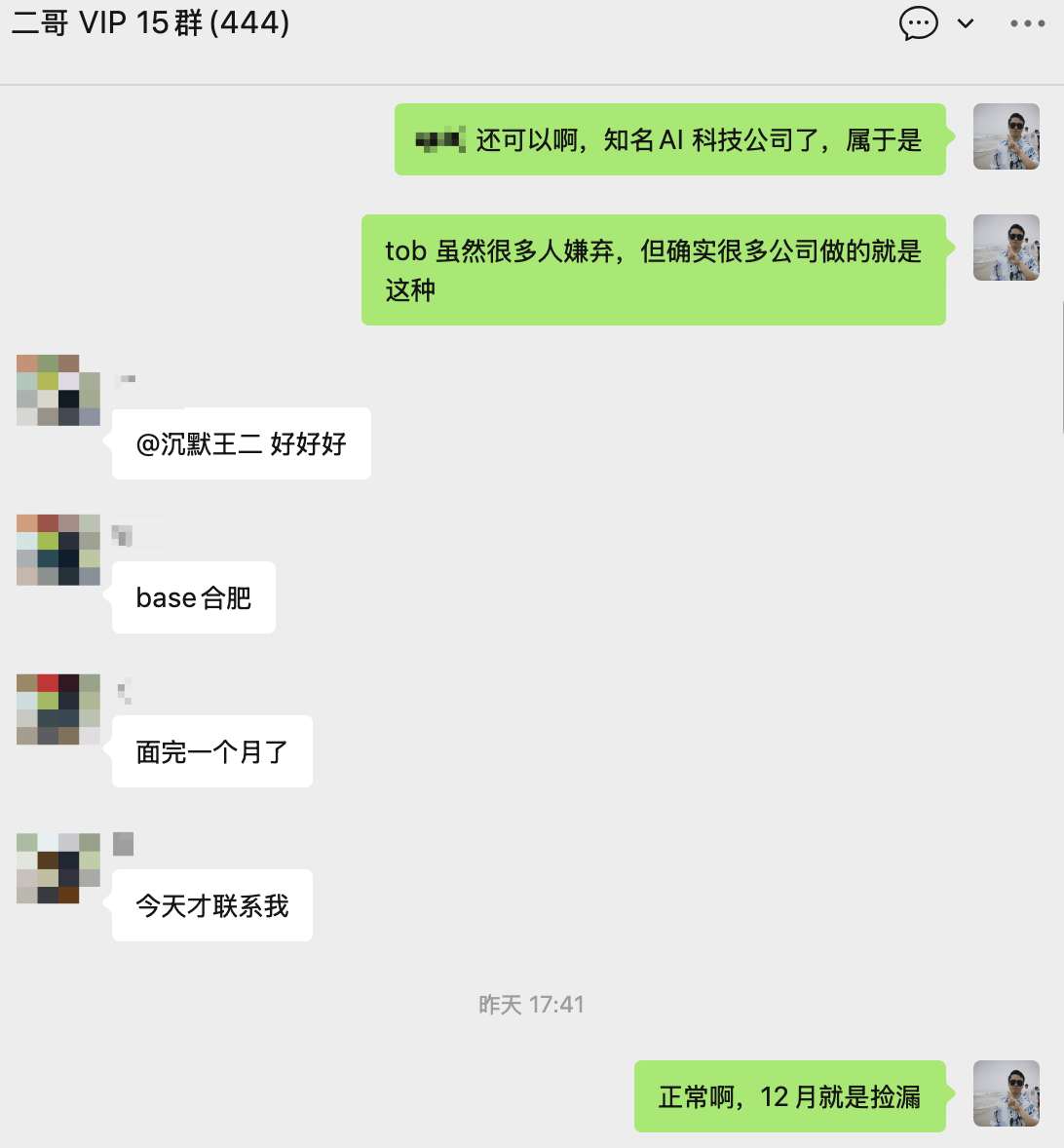Image resolution: width=1064 pixels, height=1148 pixels.
Task: Open the chat bubble icon in the header
Action: click(x=918, y=23)
